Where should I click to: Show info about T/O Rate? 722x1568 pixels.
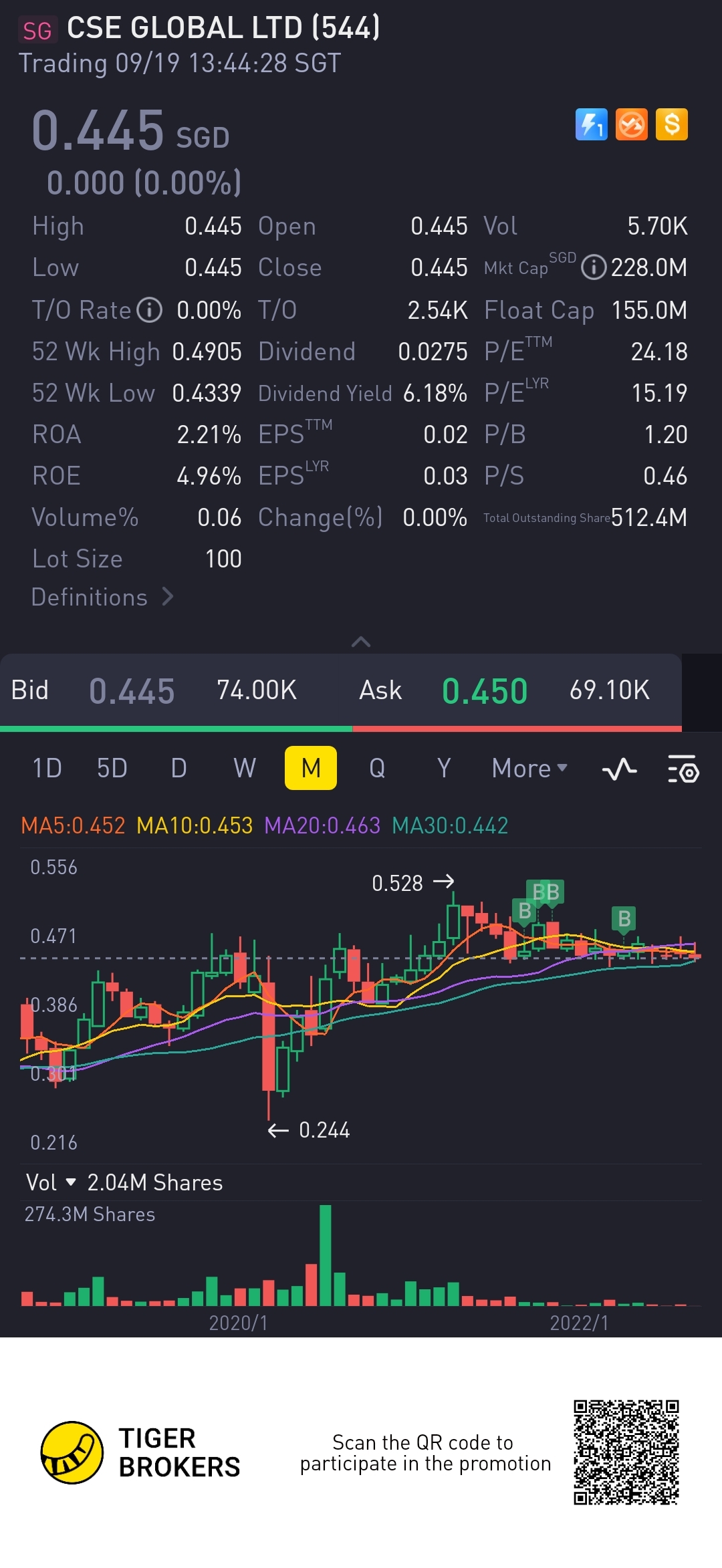click(x=150, y=310)
